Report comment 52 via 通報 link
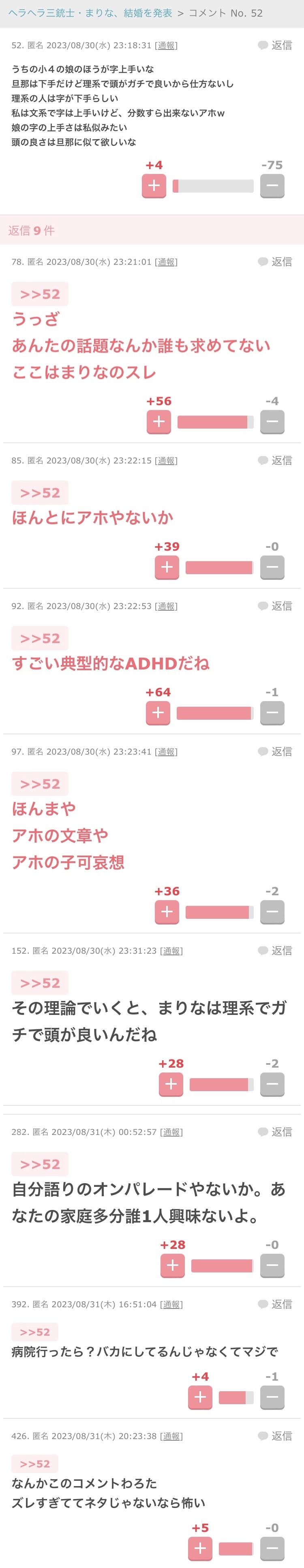Image resolution: width=304 pixels, height=1568 pixels. point(166,46)
